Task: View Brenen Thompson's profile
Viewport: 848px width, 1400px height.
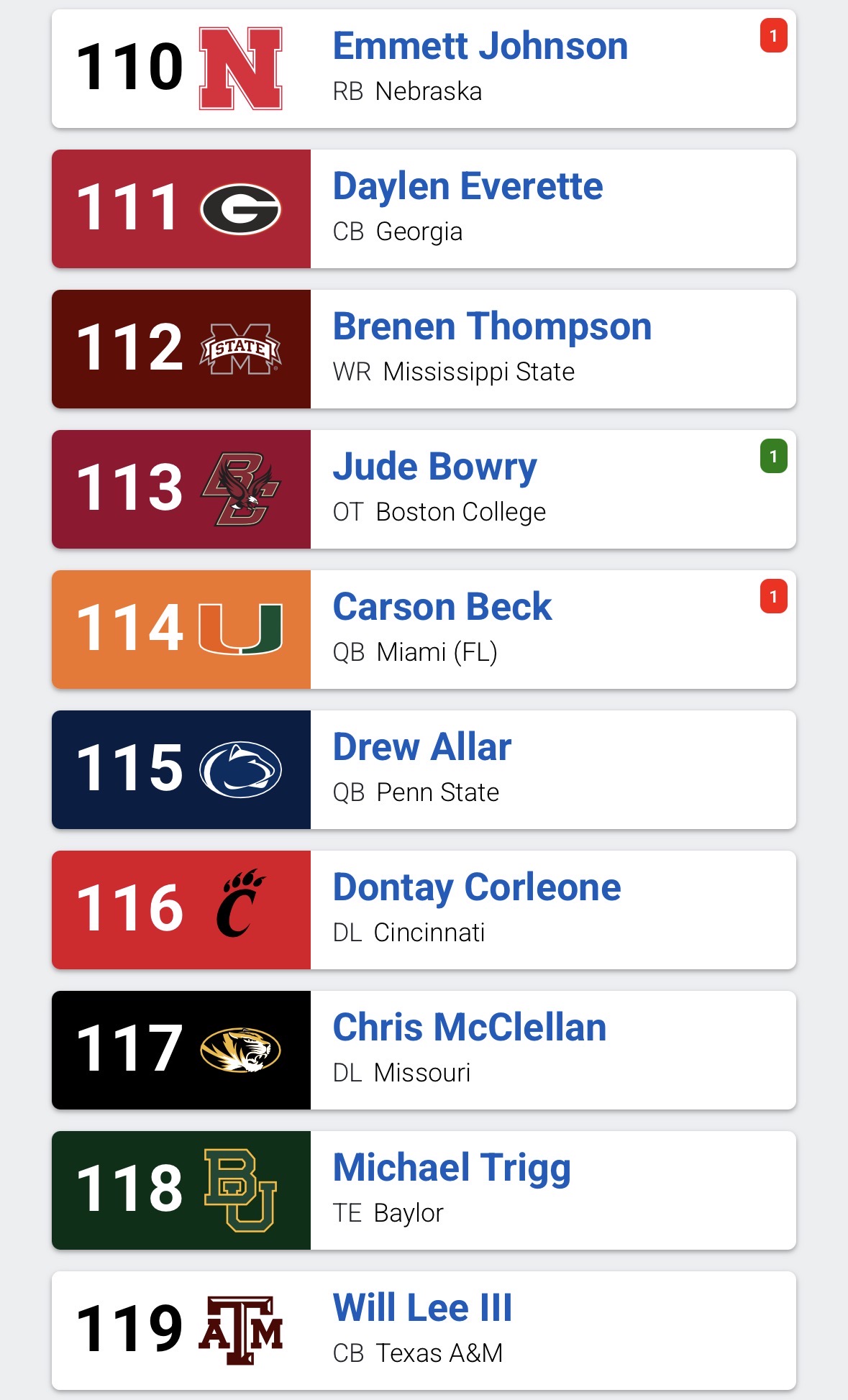Action: (492, 328)
